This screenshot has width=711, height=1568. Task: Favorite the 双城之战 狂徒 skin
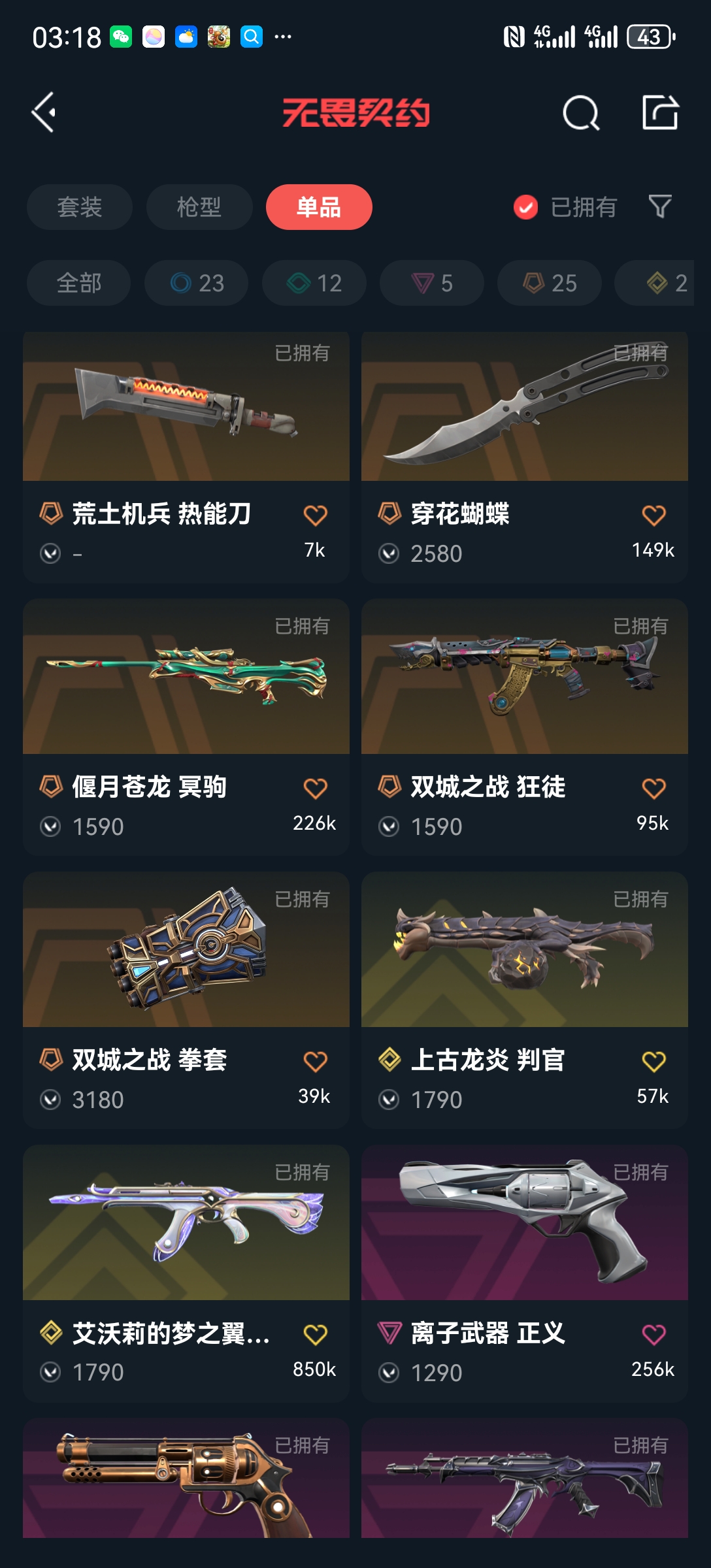653,789
